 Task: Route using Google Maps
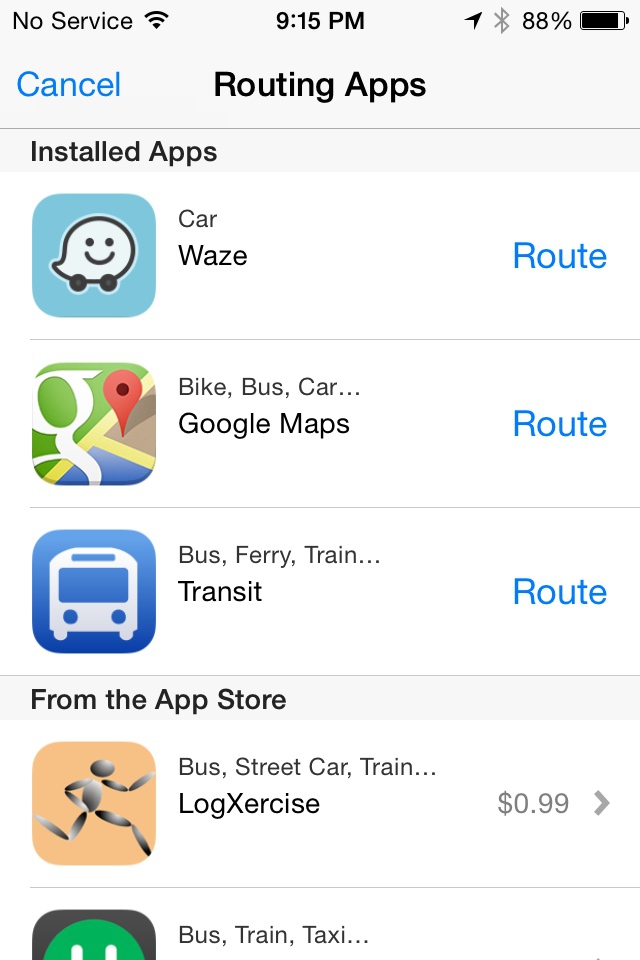(x=559, y=424)
